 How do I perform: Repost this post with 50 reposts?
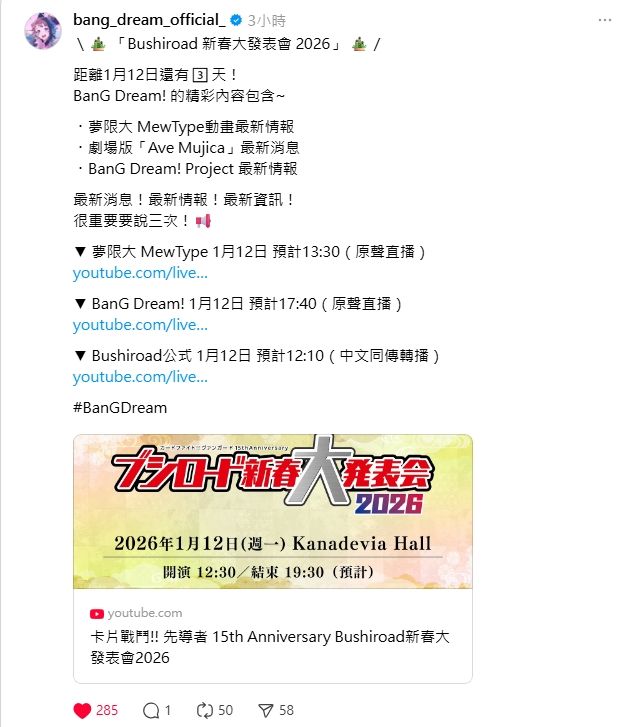(205, 710)
